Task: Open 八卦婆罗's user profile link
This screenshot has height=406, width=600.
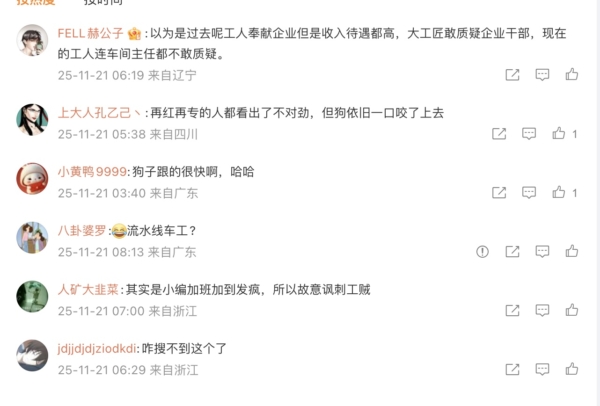Action: (81, 231)
